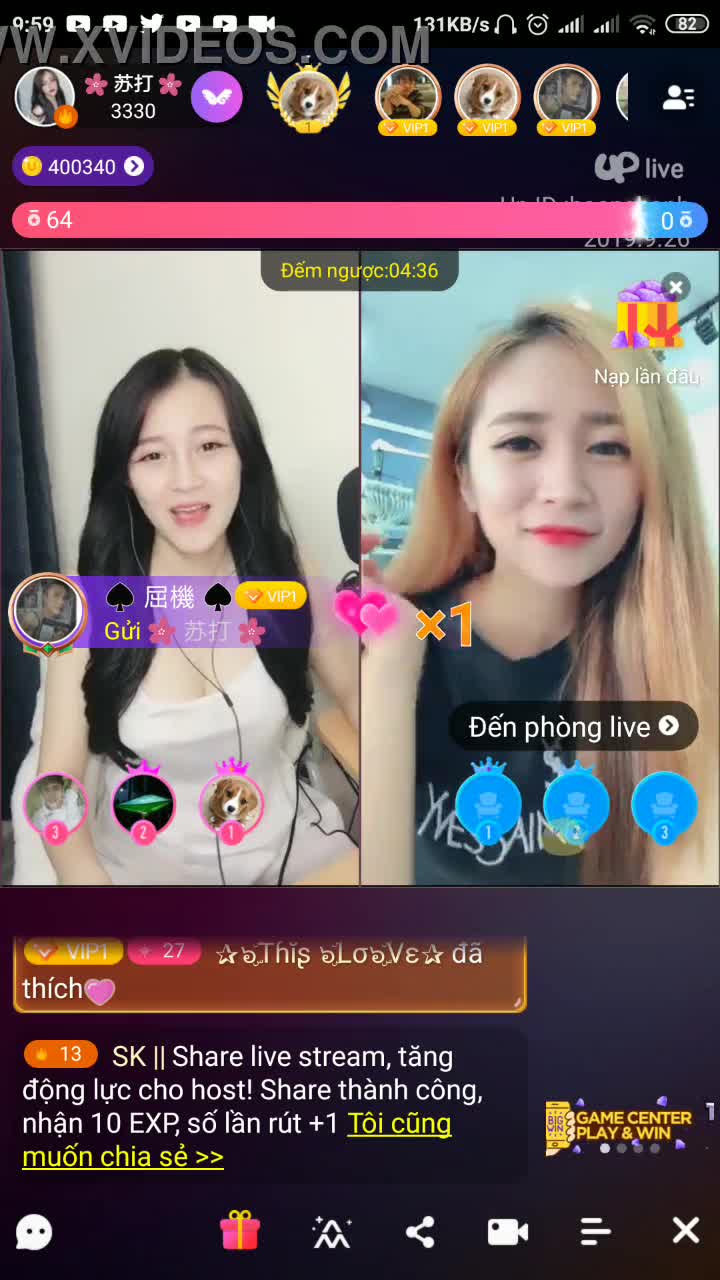The image size is (720, 1280).
Task: Tap the purple butterfly follow badge
Action: point(217,97)
